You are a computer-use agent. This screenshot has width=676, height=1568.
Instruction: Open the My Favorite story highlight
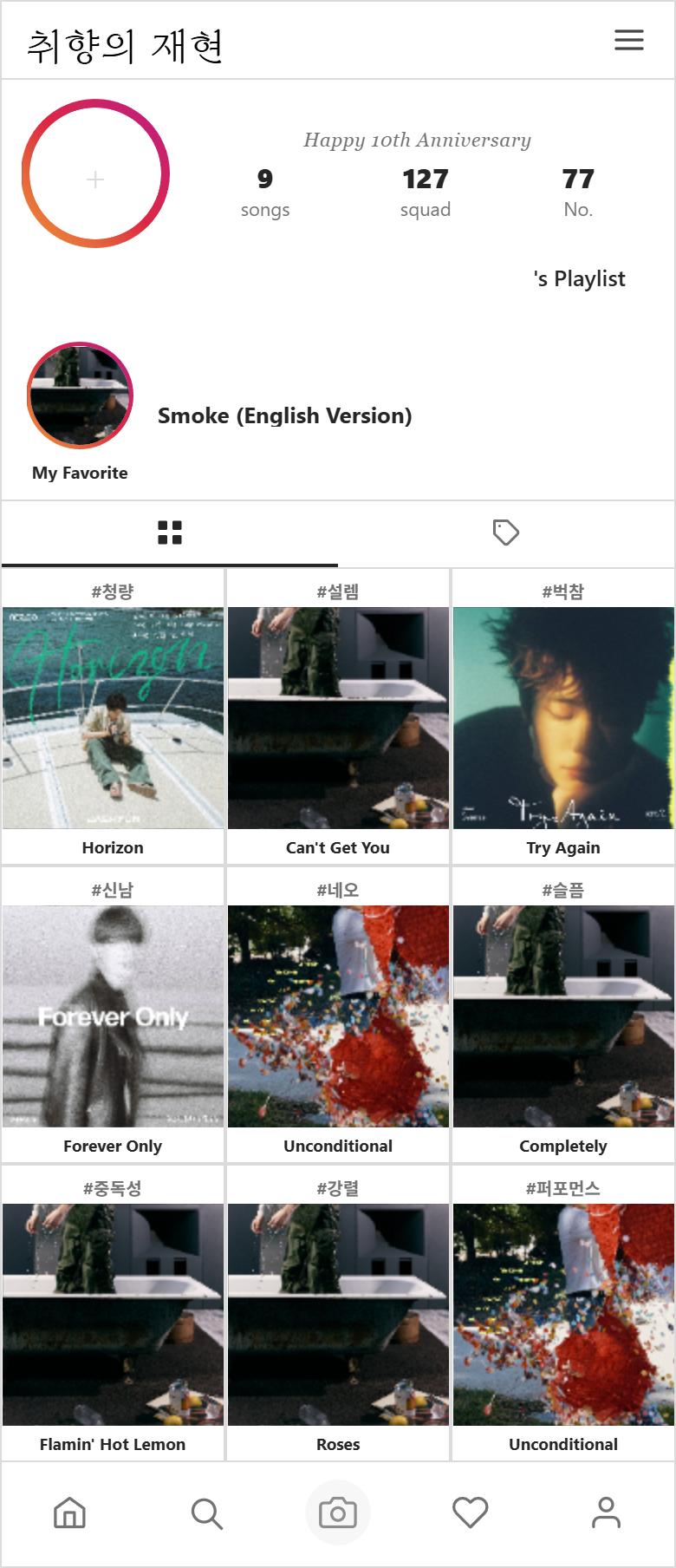click(x=80, y=396)
